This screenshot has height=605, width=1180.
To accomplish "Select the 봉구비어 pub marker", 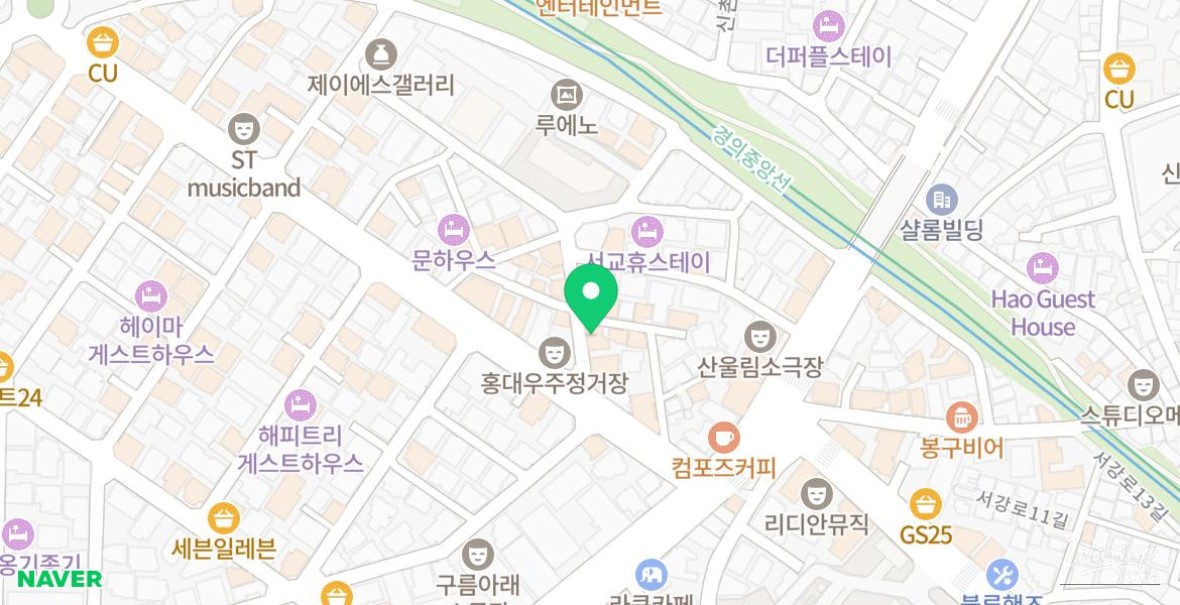I will tap(961, 417).
